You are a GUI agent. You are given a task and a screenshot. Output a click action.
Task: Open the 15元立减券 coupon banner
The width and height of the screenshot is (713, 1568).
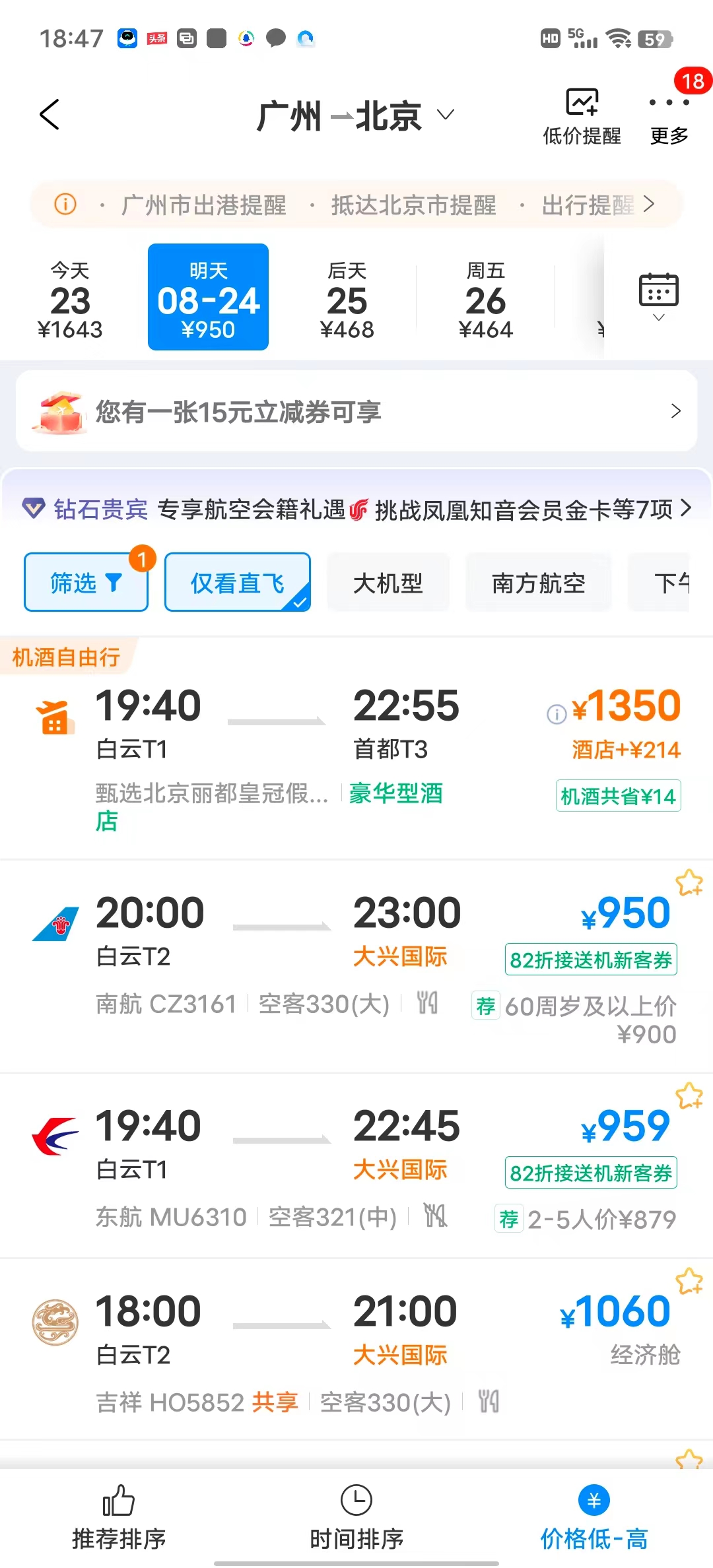[x=356, y=411]
